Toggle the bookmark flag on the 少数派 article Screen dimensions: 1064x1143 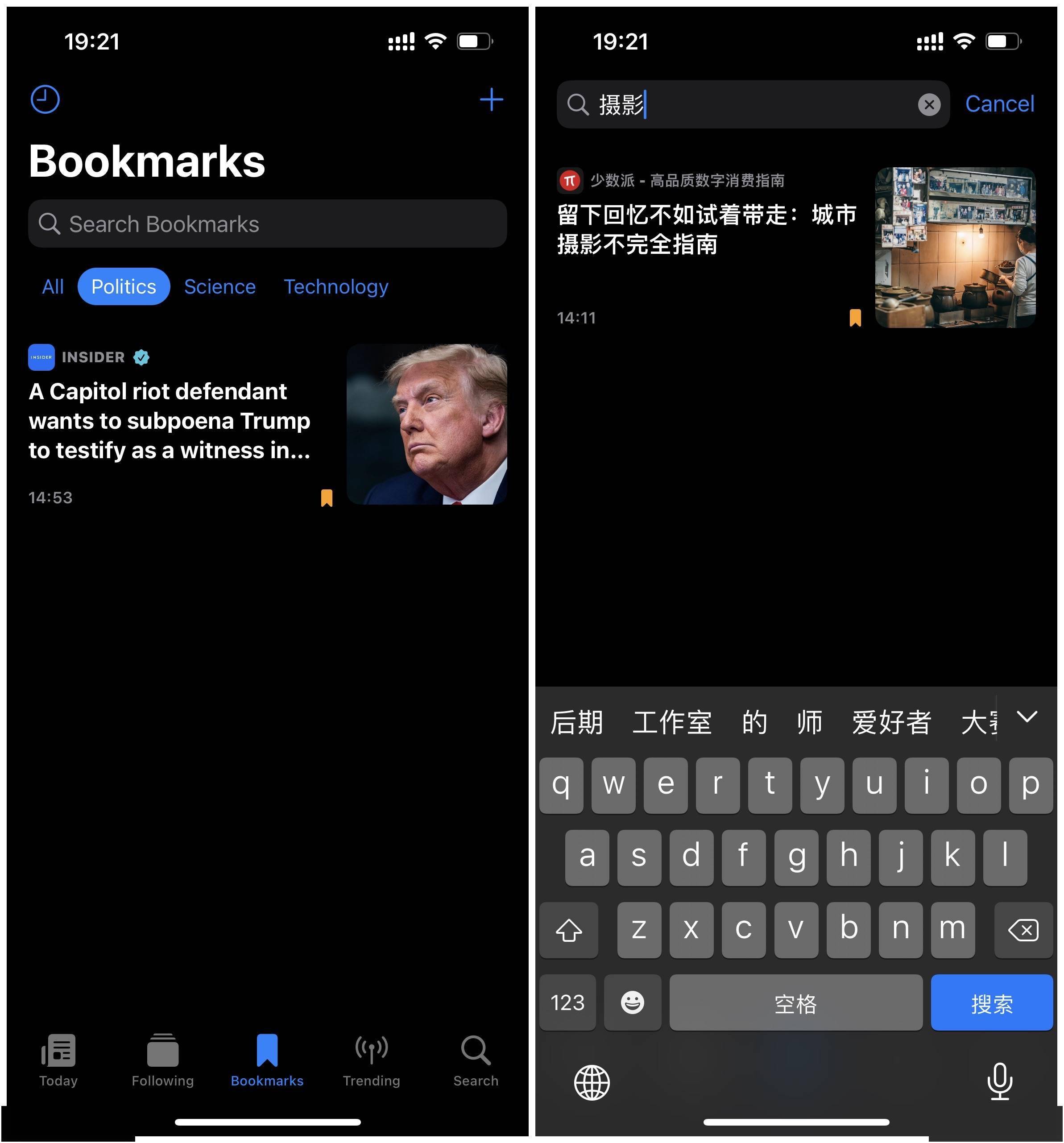pos(855,317)
